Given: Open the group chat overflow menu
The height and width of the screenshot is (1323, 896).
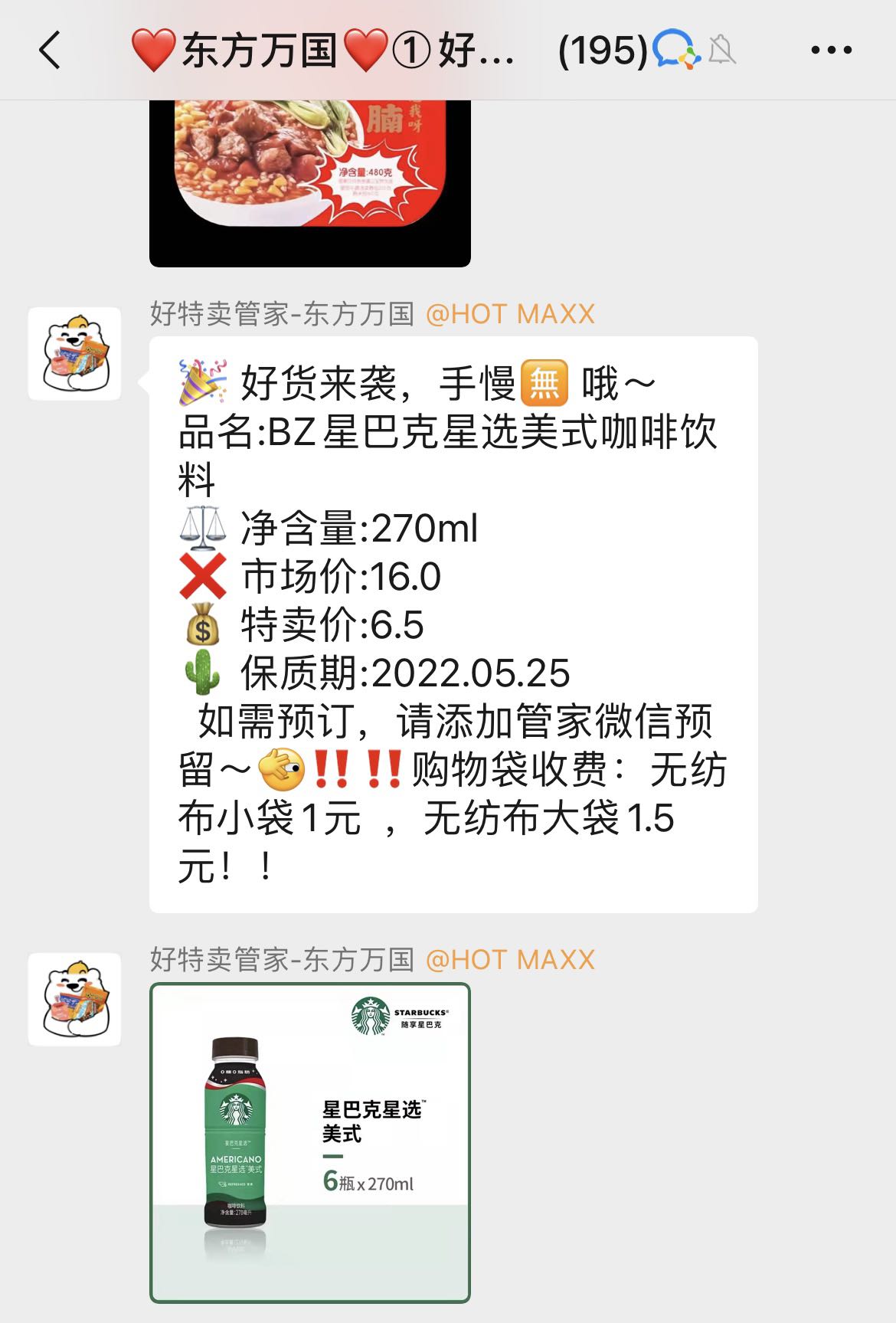Looking at the screenshot, I should click(x=831, y=51).
